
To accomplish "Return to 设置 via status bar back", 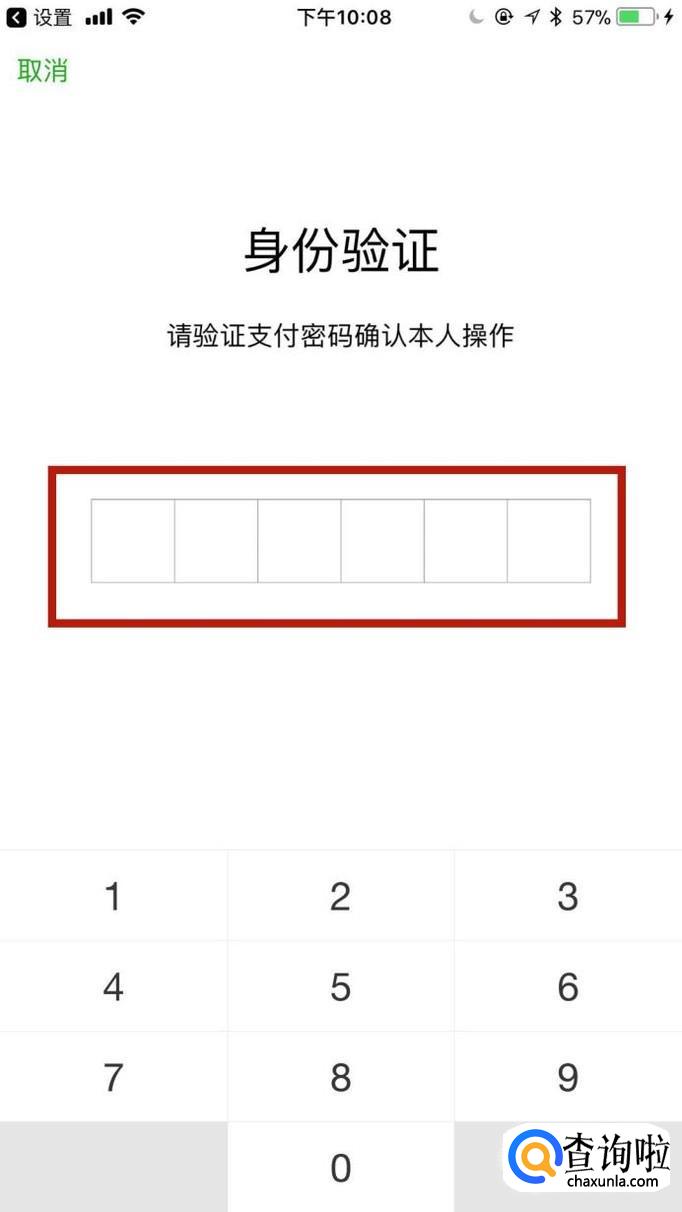I will click(x=40, y=17).
